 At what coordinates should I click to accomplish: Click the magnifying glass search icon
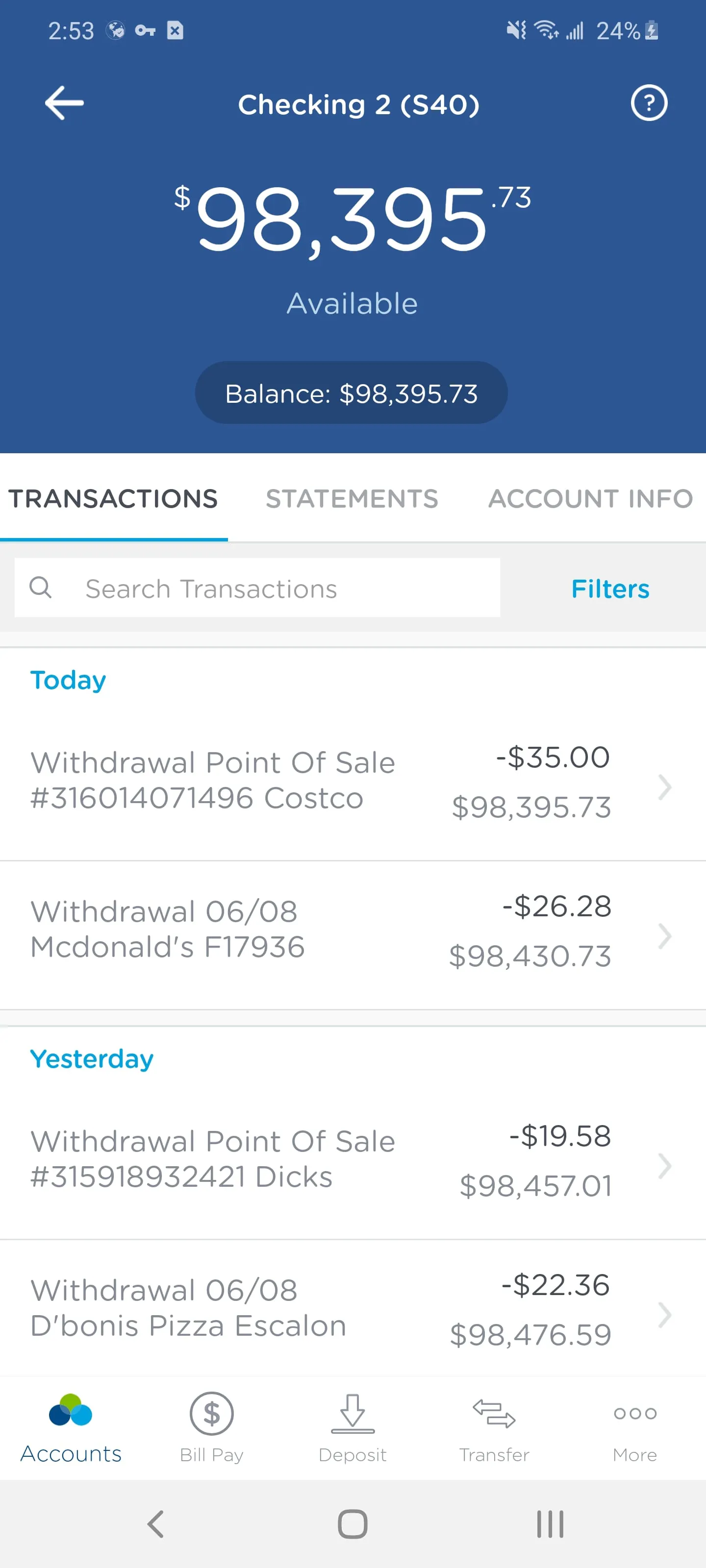click(x=40, y=588)
